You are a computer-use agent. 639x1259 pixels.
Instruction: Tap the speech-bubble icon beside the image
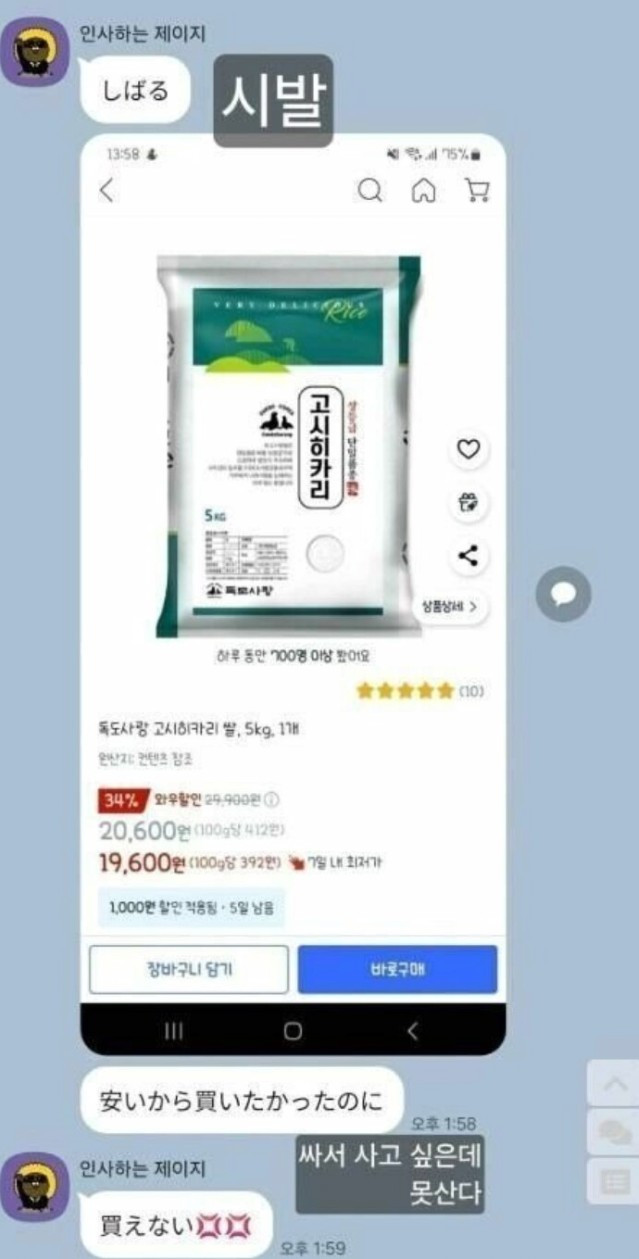563,596
